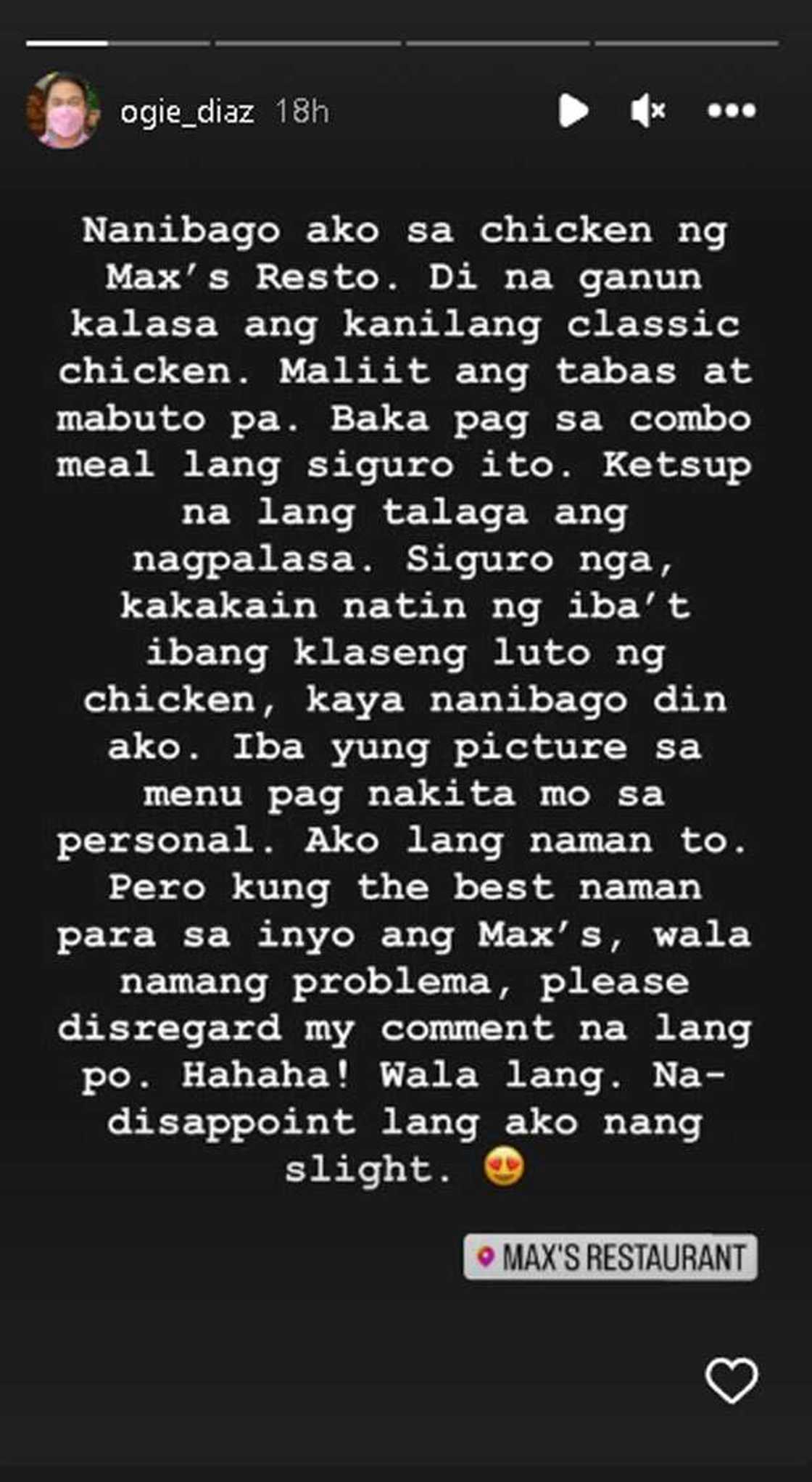Resume story playback
Viewport: 812px width, 1482px height.
coord(573,111)
